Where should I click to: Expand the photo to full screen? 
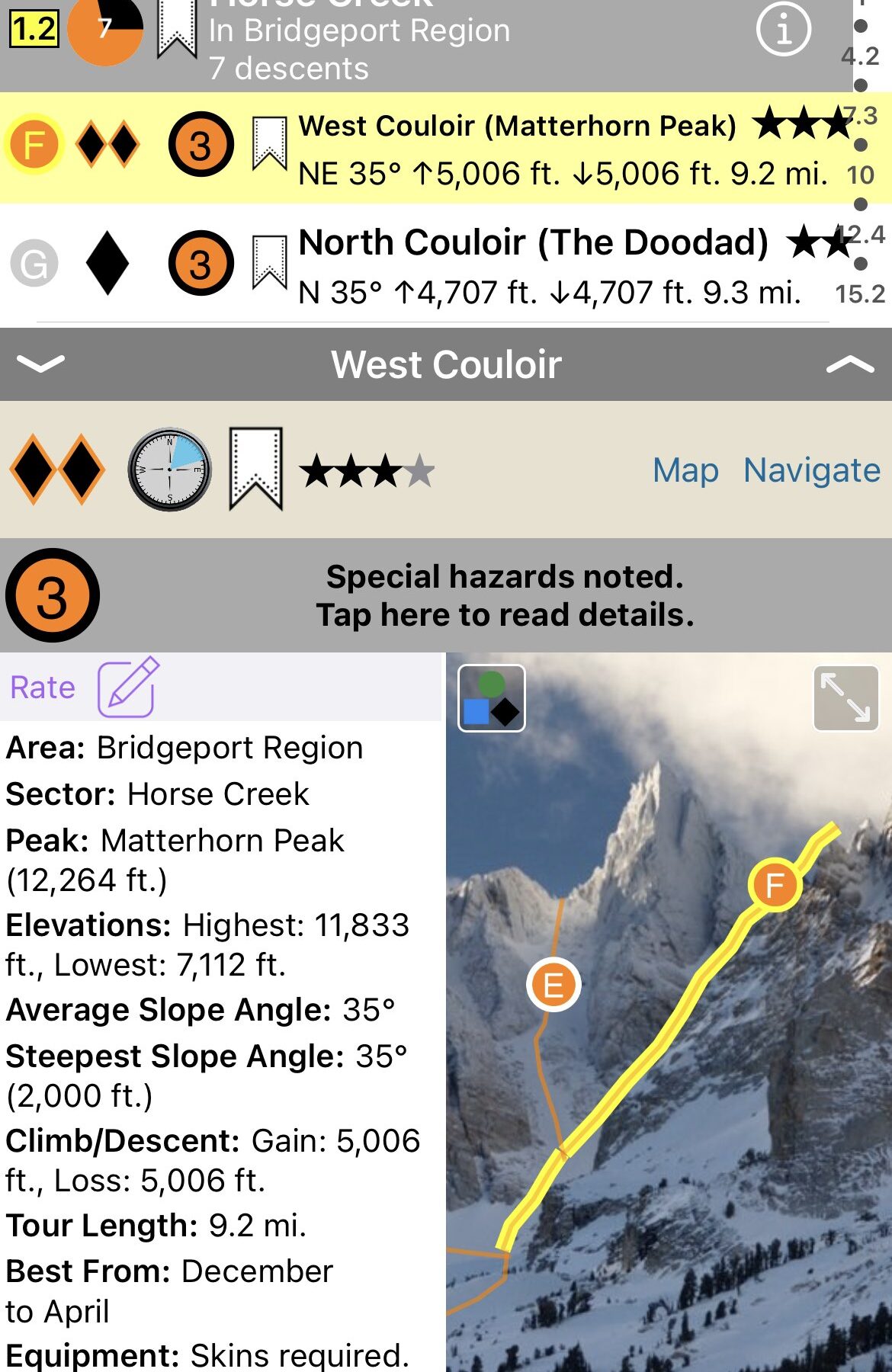pos(846,698)
